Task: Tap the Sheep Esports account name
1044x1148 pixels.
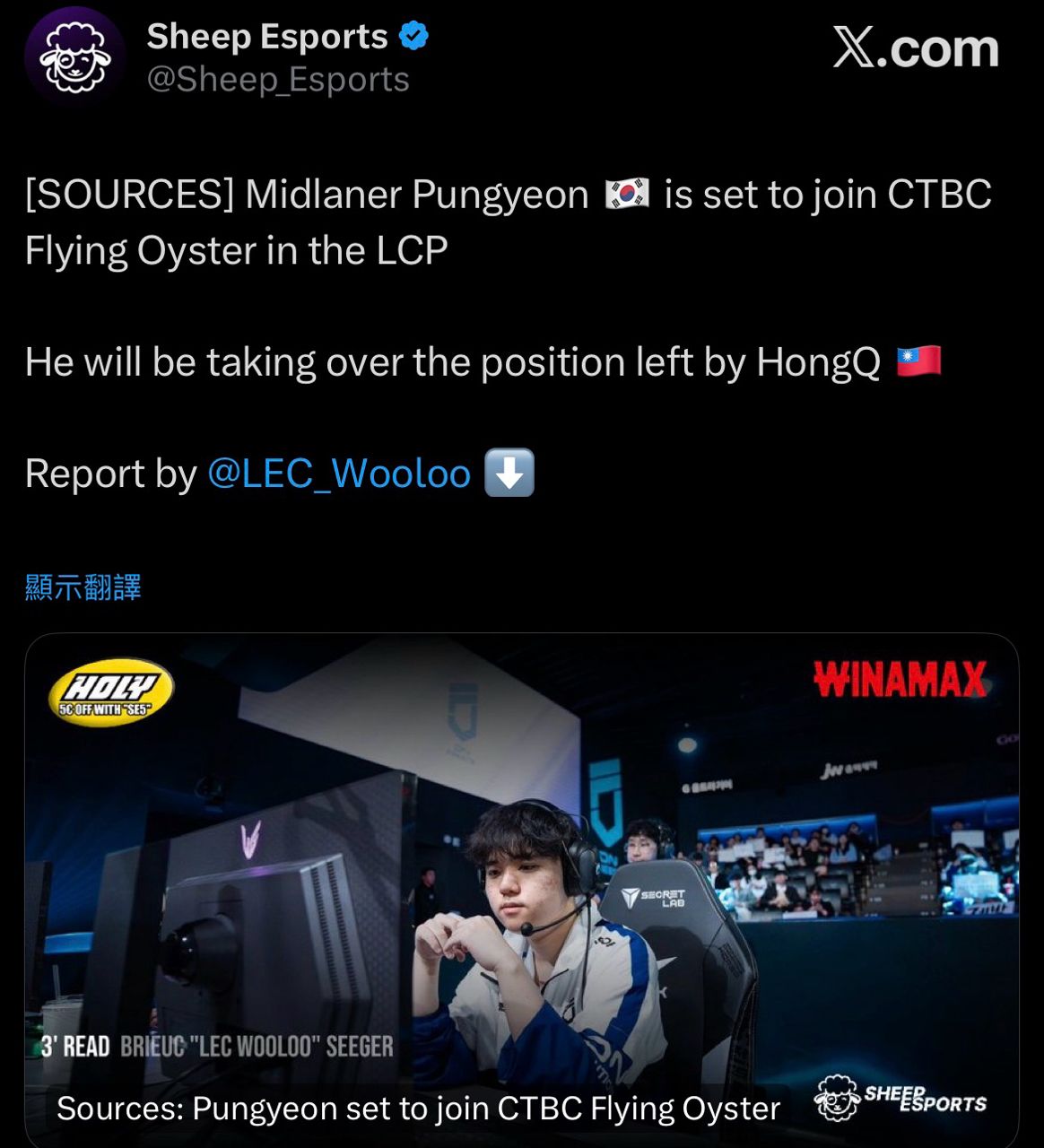Action: click(267, 37)
